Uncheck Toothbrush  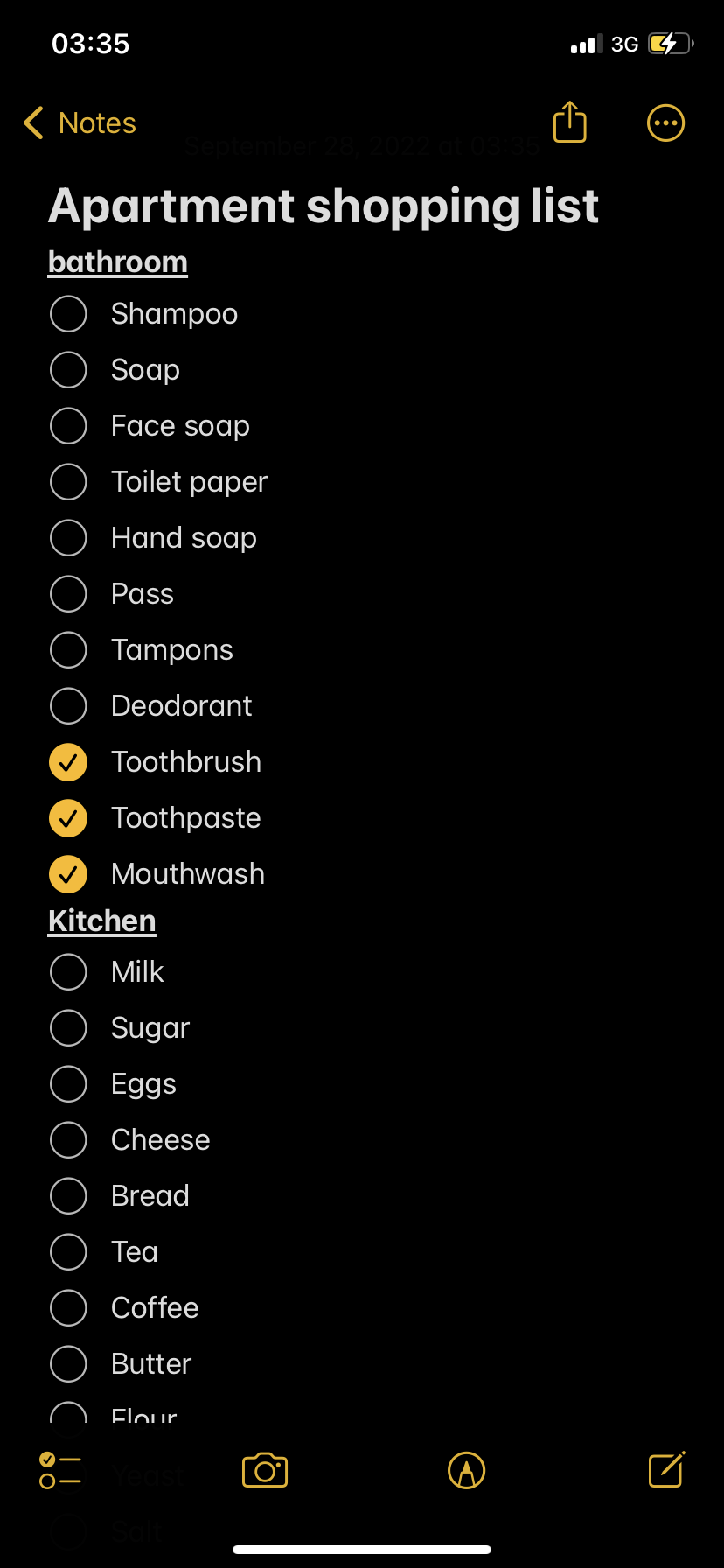pos(68,762)
